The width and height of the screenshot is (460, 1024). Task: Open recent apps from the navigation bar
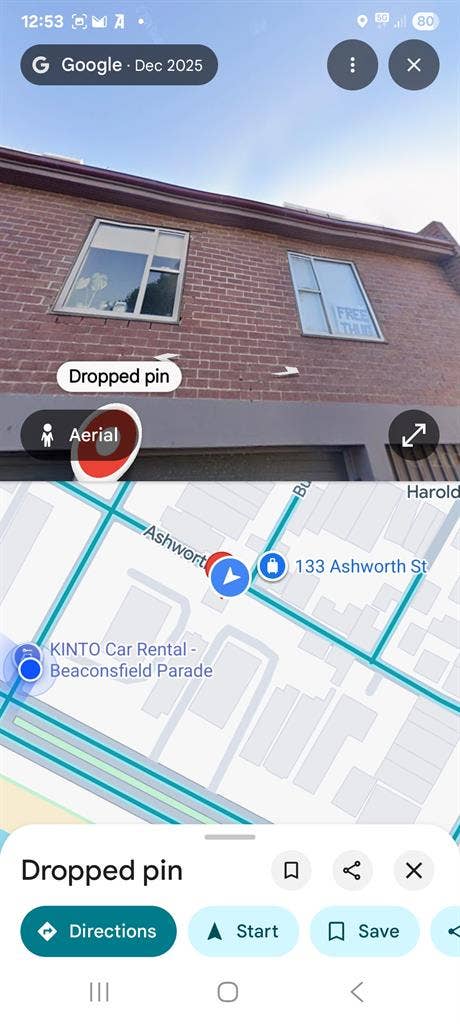99,992
